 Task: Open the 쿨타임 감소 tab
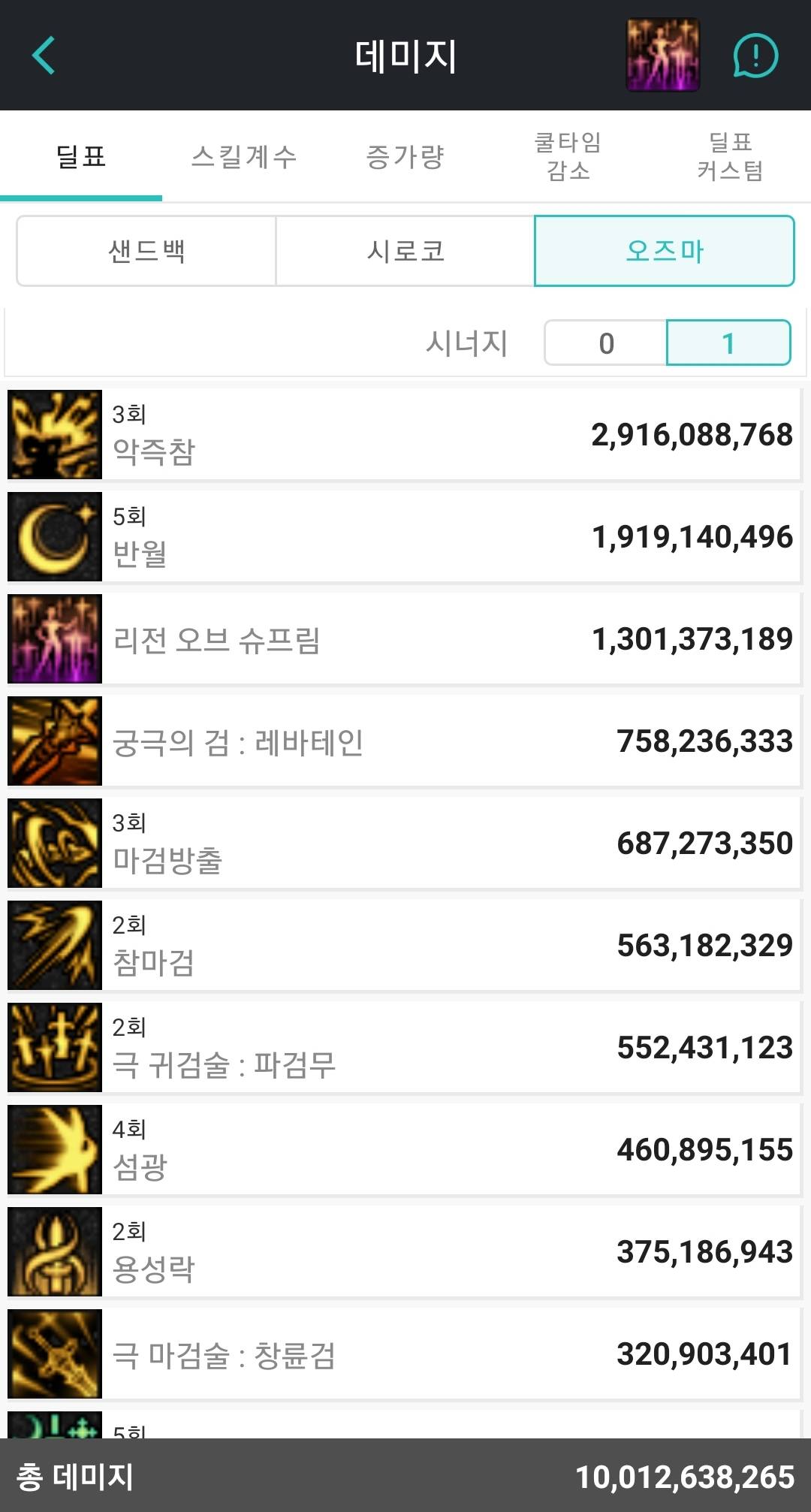tap(568, 156)
